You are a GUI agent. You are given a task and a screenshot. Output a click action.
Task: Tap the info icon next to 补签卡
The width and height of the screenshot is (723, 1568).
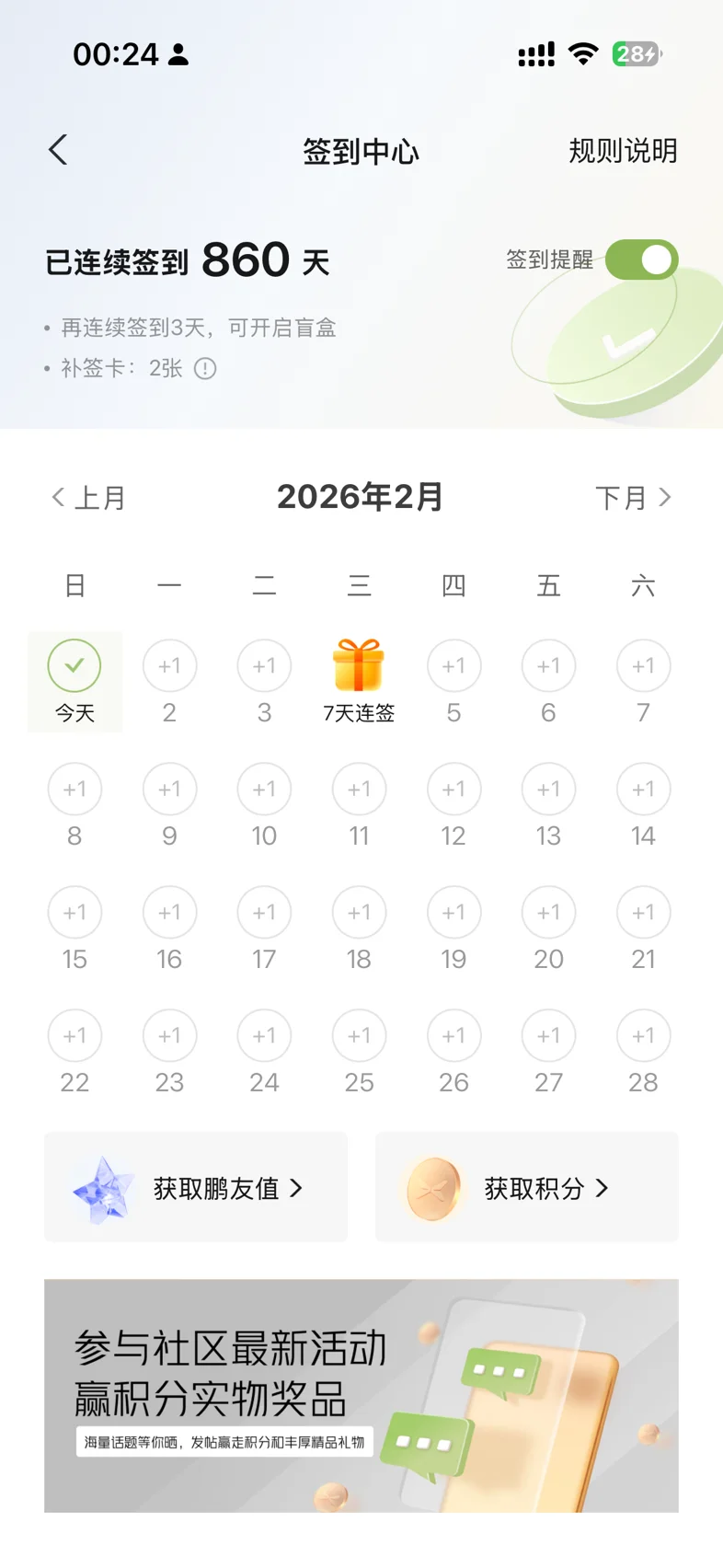point(205,369)
